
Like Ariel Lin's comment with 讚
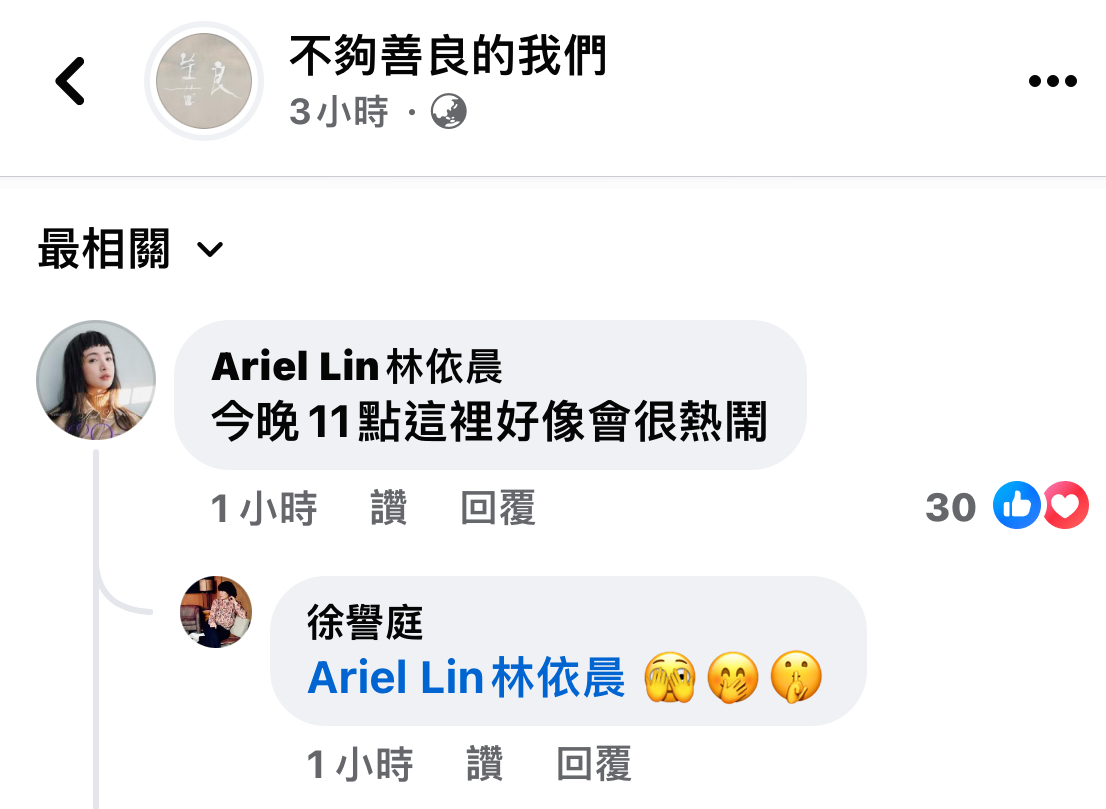click(x=388, y=509)
